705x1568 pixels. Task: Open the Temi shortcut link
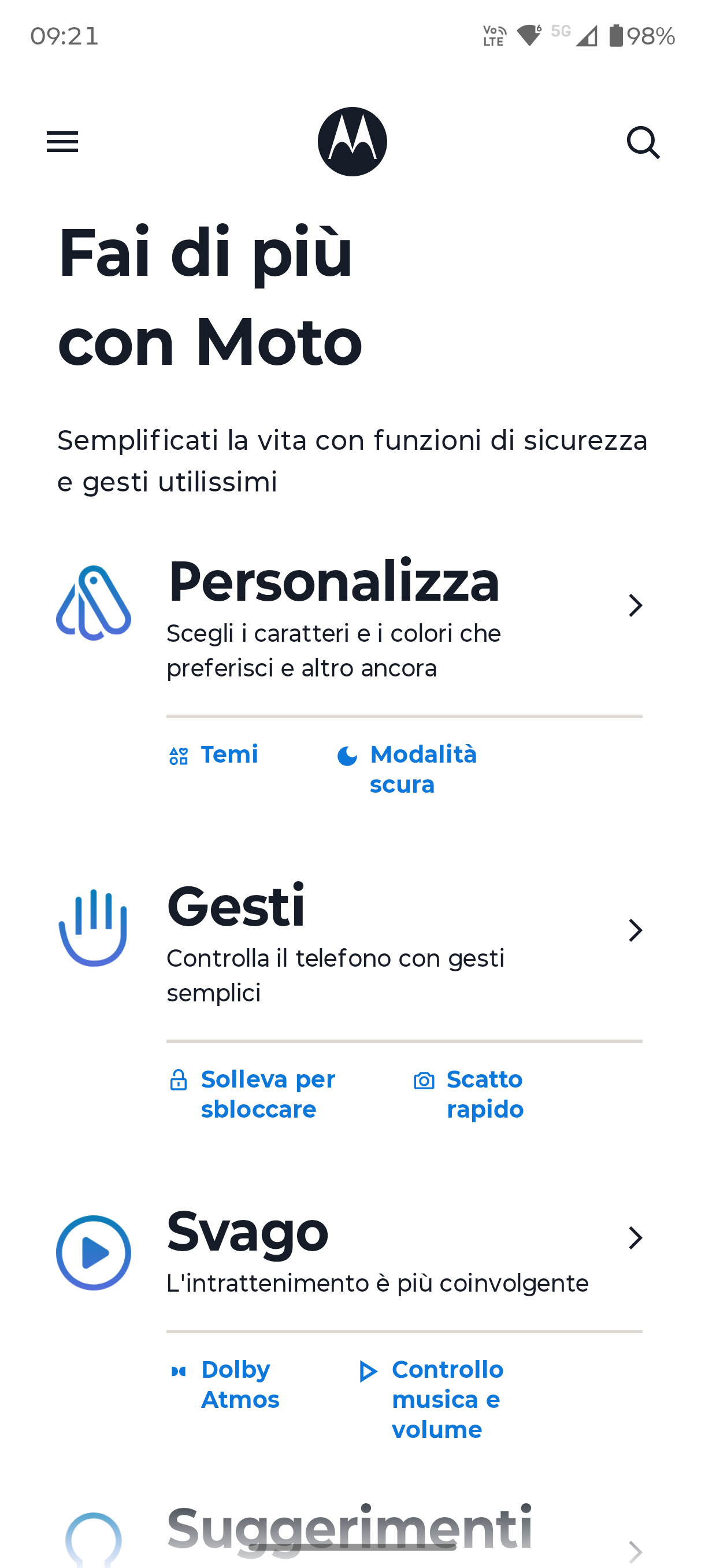pyautogui.click(x=229, y=755)
